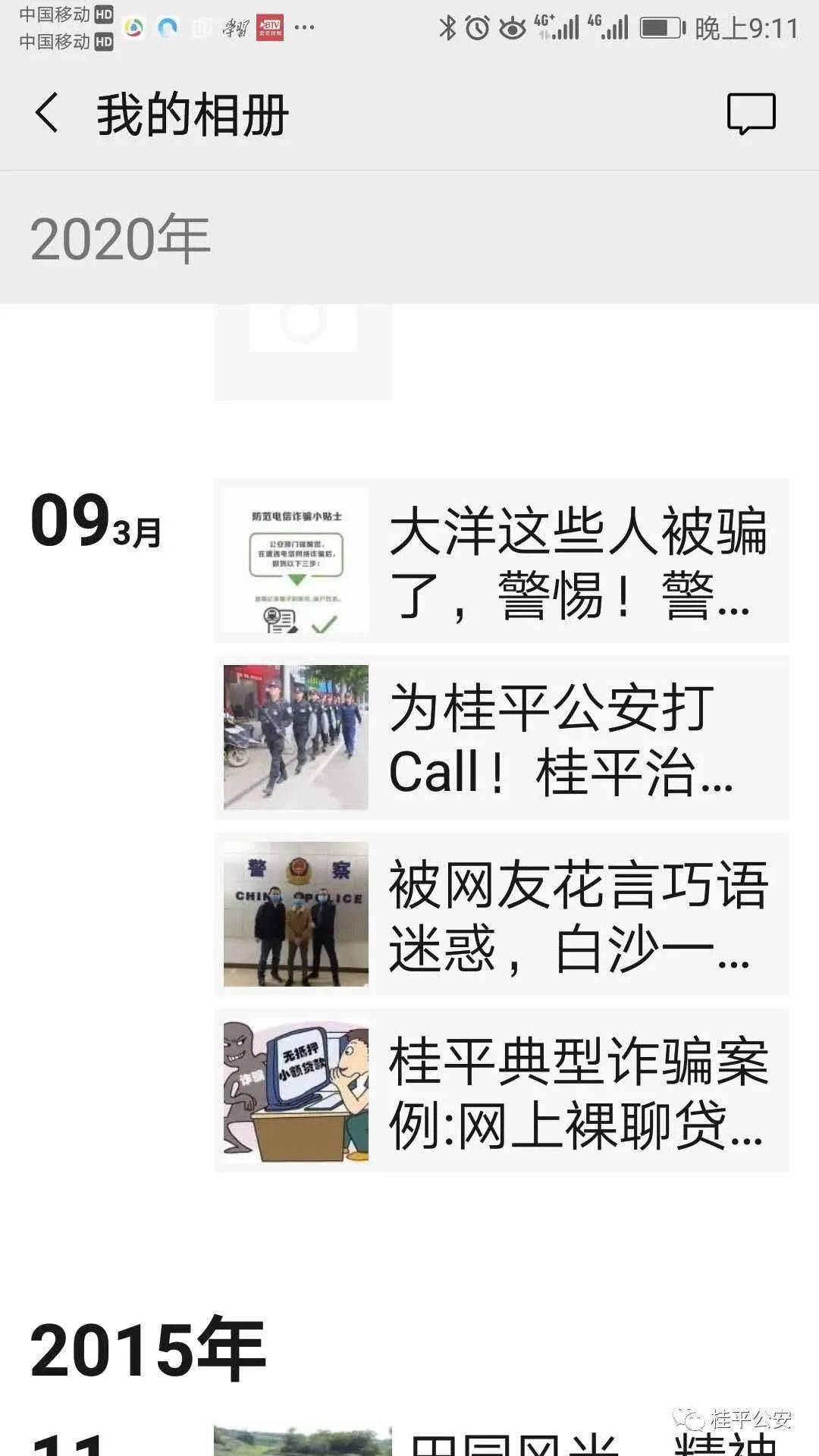The image size is (819, 1456).
Task: Tap the police patrol photo thumbnail
Action: click(294, 738)
